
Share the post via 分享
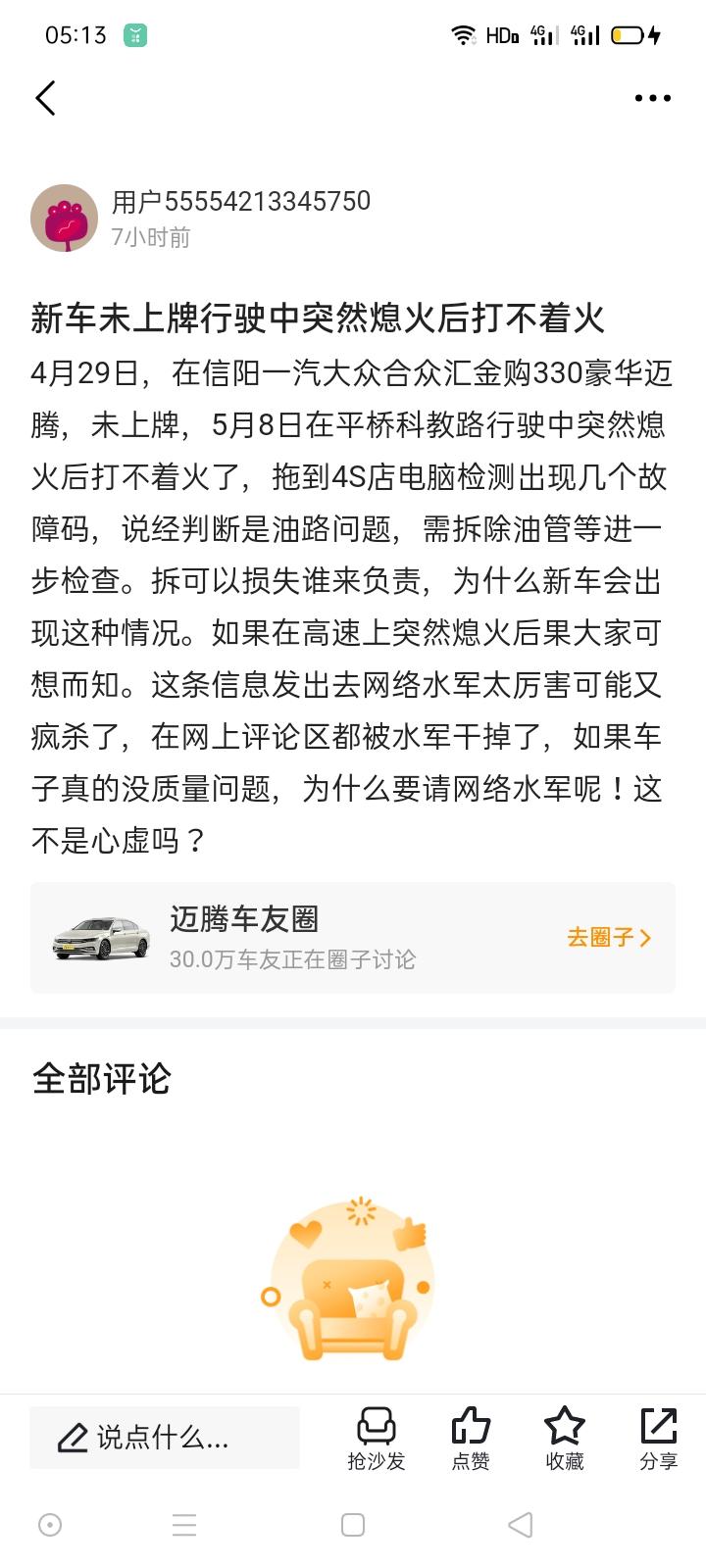click(659, 1439)
